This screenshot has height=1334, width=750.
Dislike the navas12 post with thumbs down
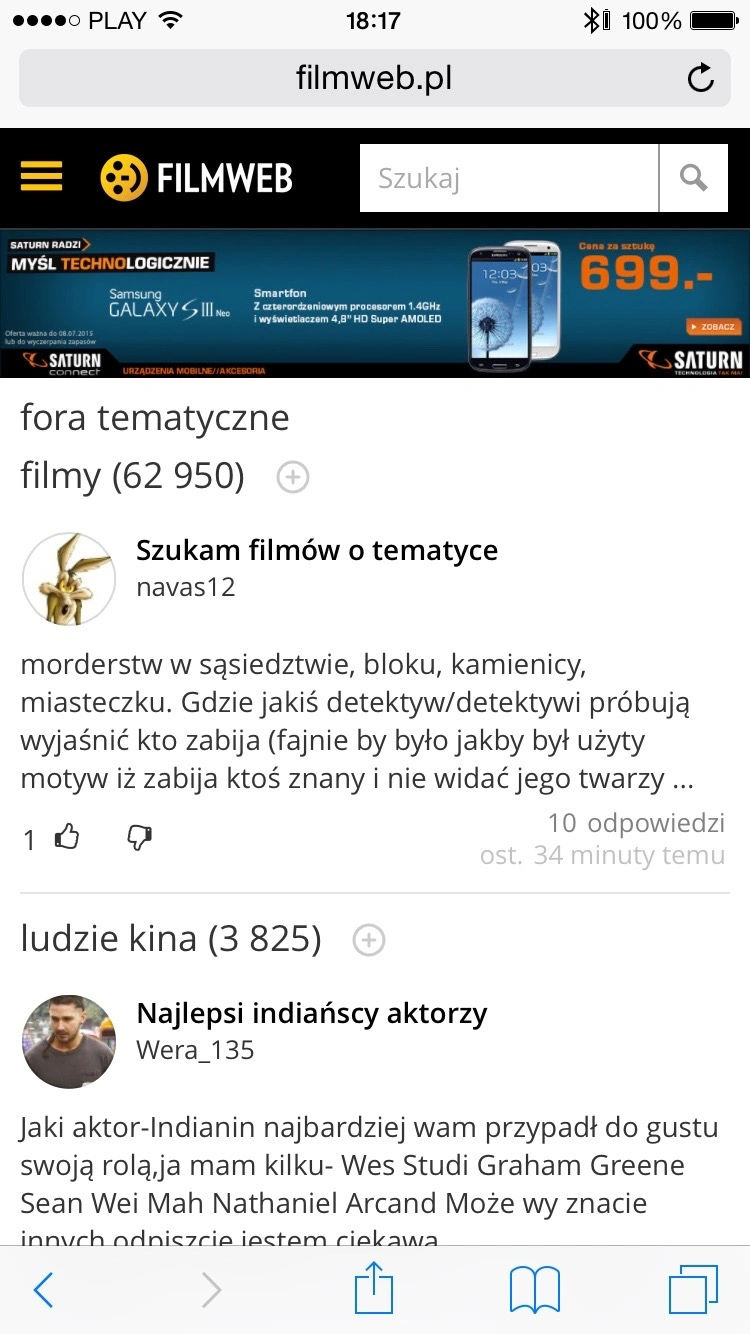tap(139, 837)
